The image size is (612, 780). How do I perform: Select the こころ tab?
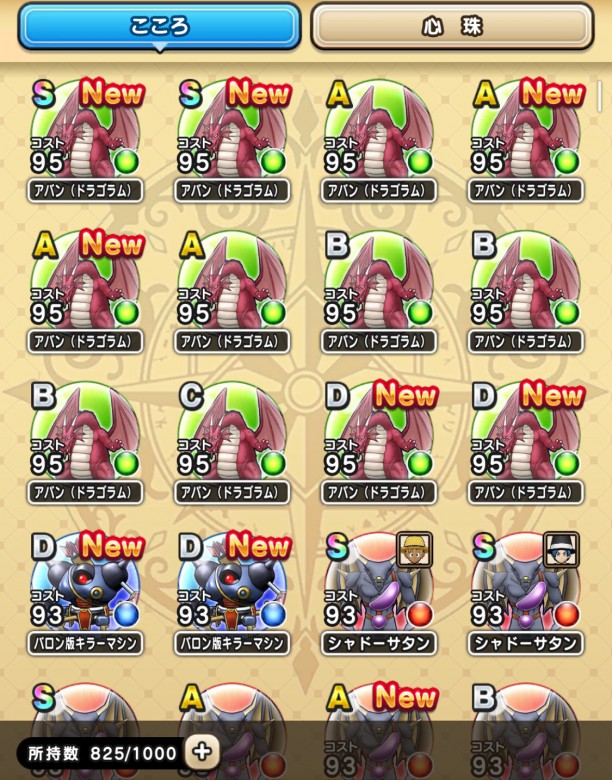click(159, 27)
